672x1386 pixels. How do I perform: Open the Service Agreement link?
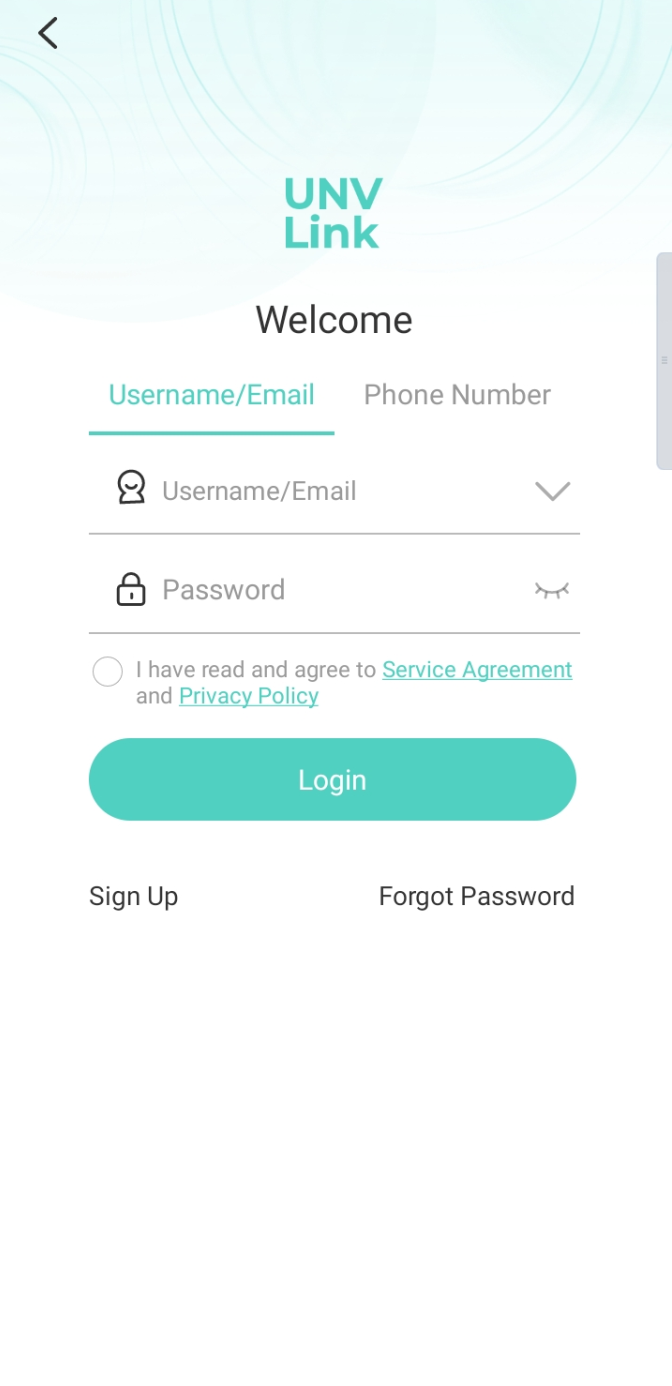[x=477, y=670]
